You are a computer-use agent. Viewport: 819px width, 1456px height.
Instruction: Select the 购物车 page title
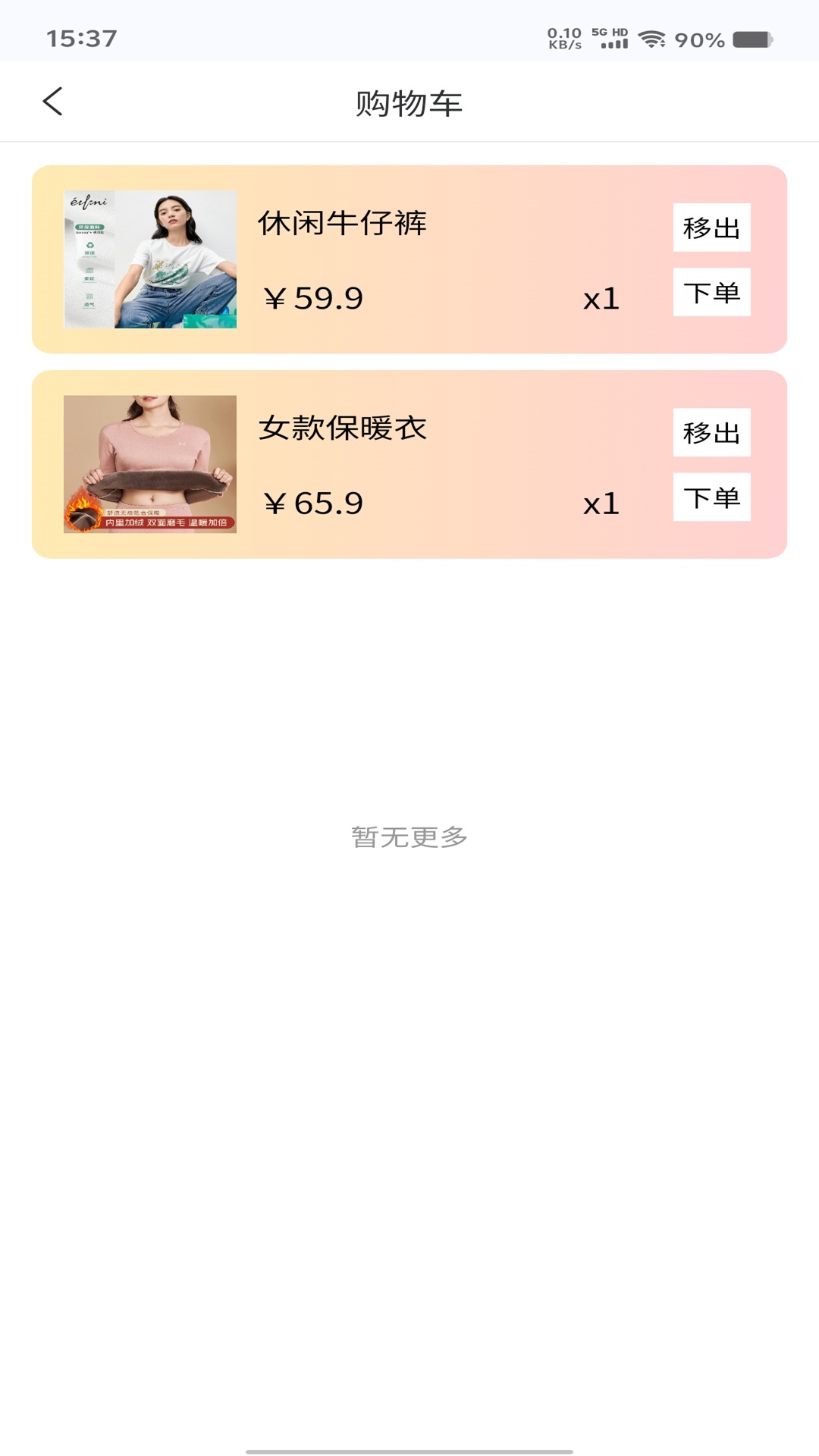coord(409,102)
